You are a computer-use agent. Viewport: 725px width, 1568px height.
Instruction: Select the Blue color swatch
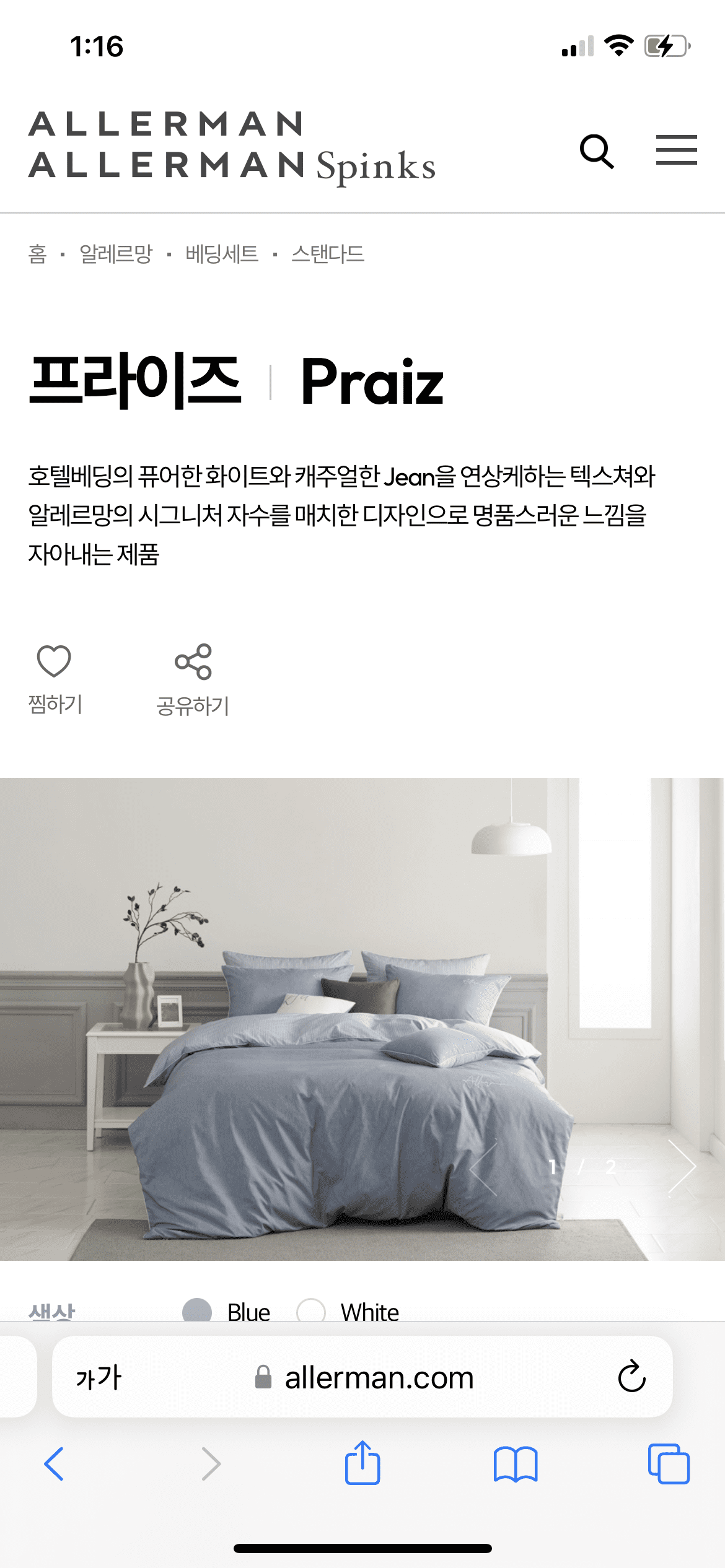click(198, 1310)
